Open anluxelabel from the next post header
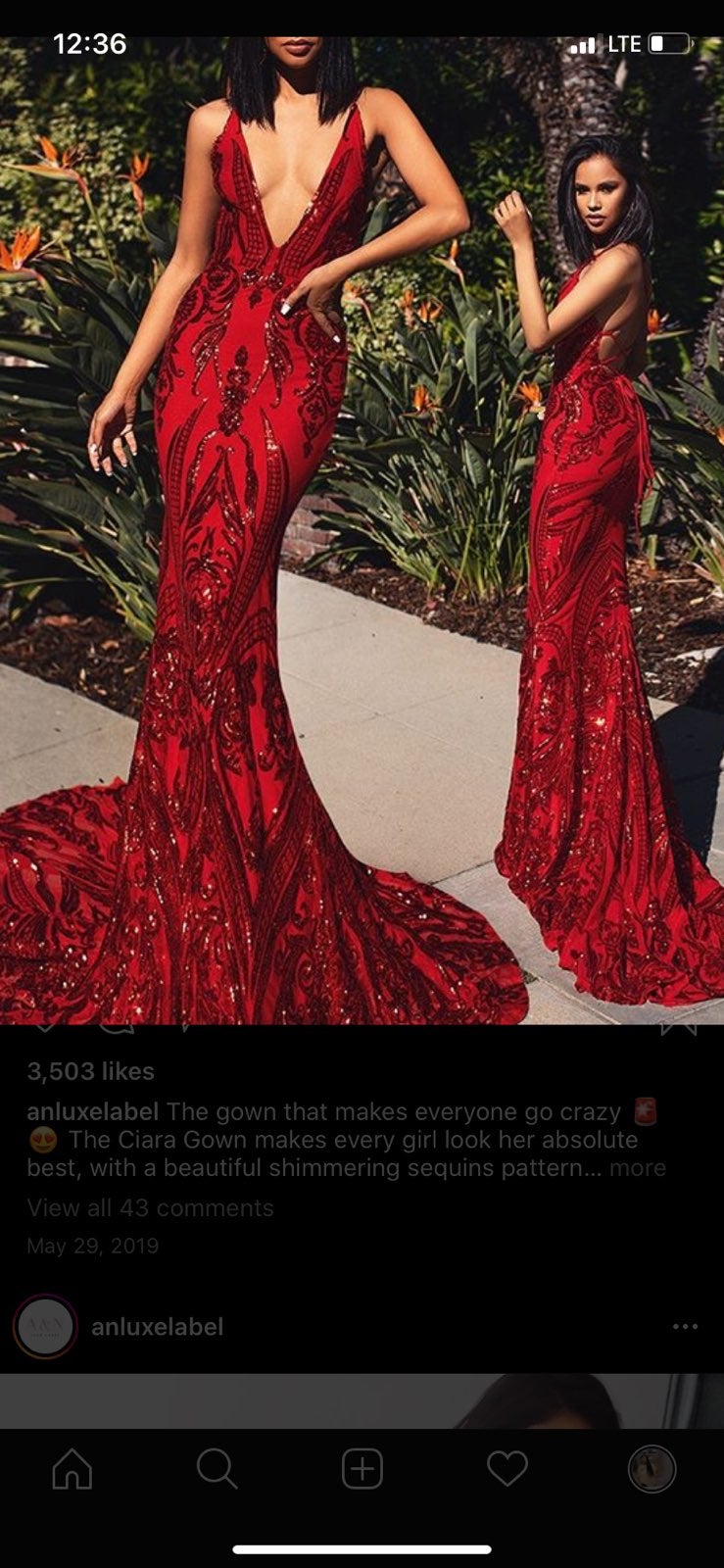 click(x=157, y=1327)
